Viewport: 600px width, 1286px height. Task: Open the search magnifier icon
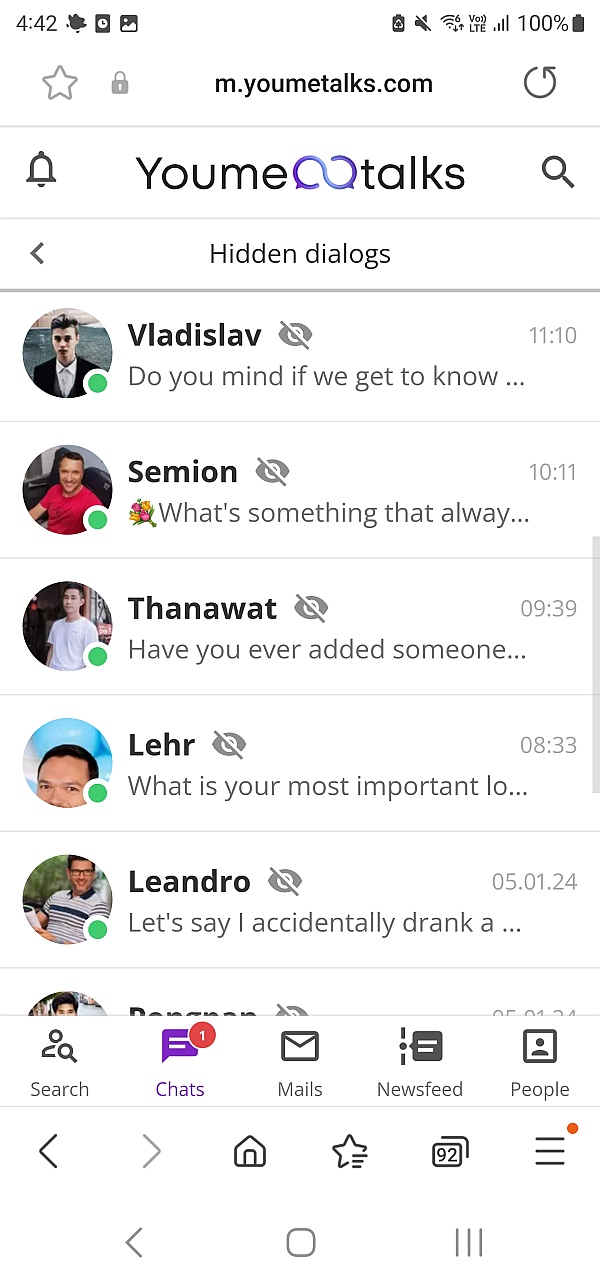557,172
